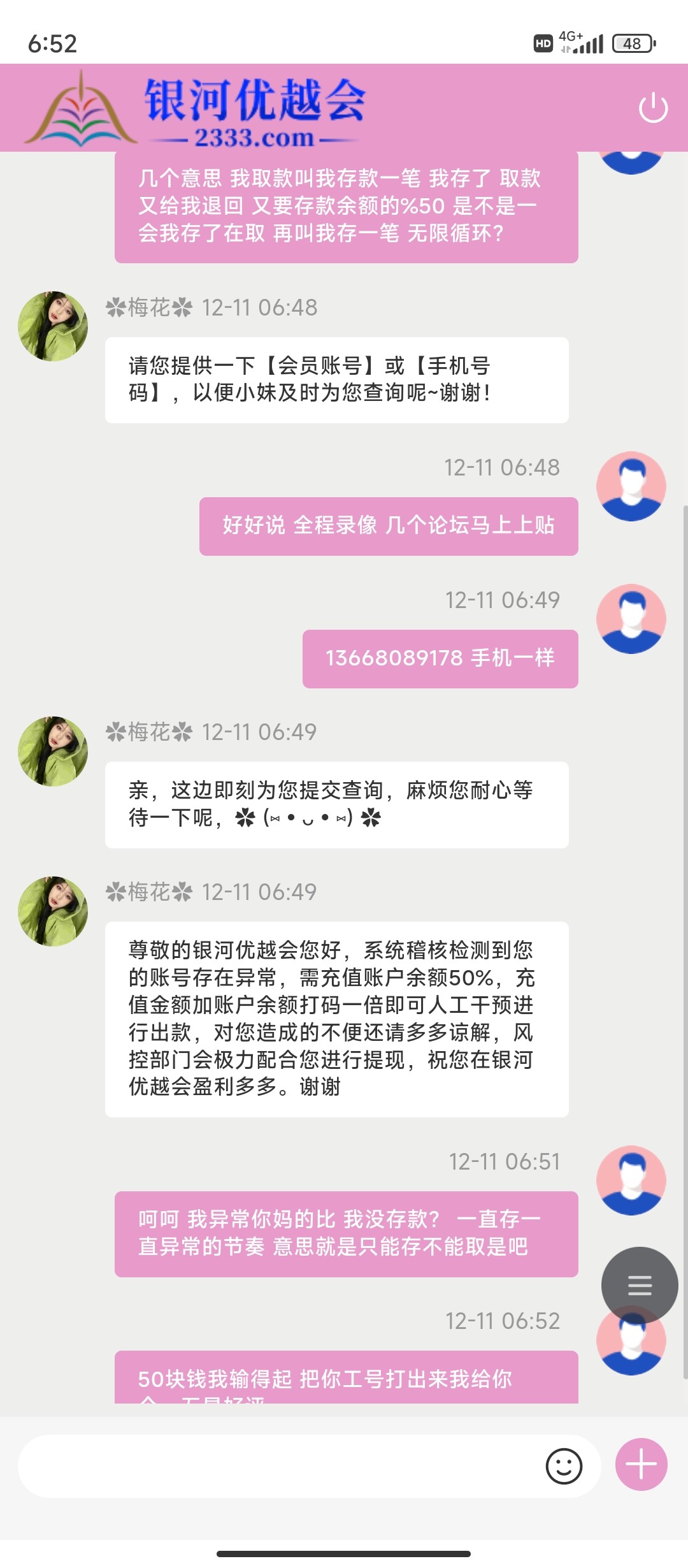Tap the HD icon in the status bar

[542, 41]
